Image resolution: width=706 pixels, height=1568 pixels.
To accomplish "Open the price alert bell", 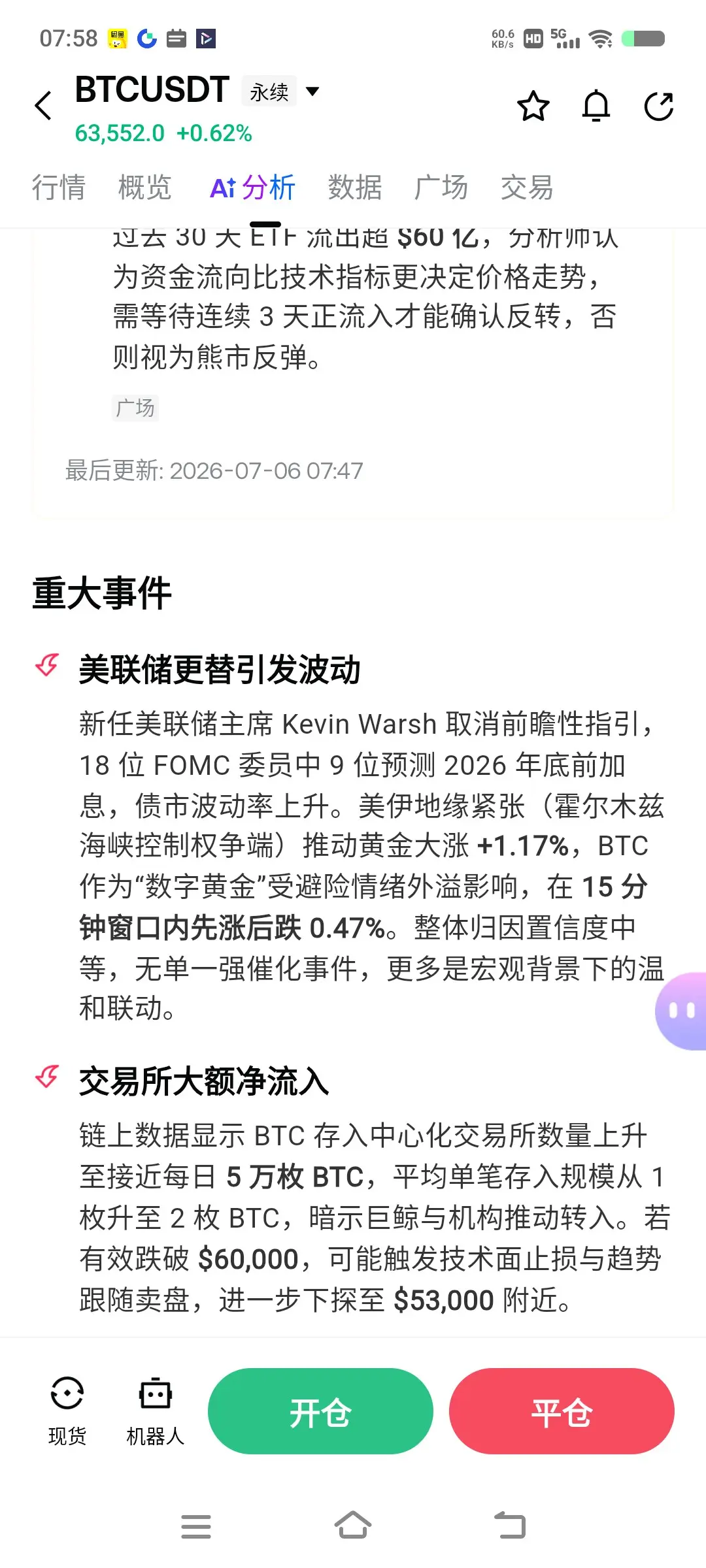I will [x=596, y=106].
